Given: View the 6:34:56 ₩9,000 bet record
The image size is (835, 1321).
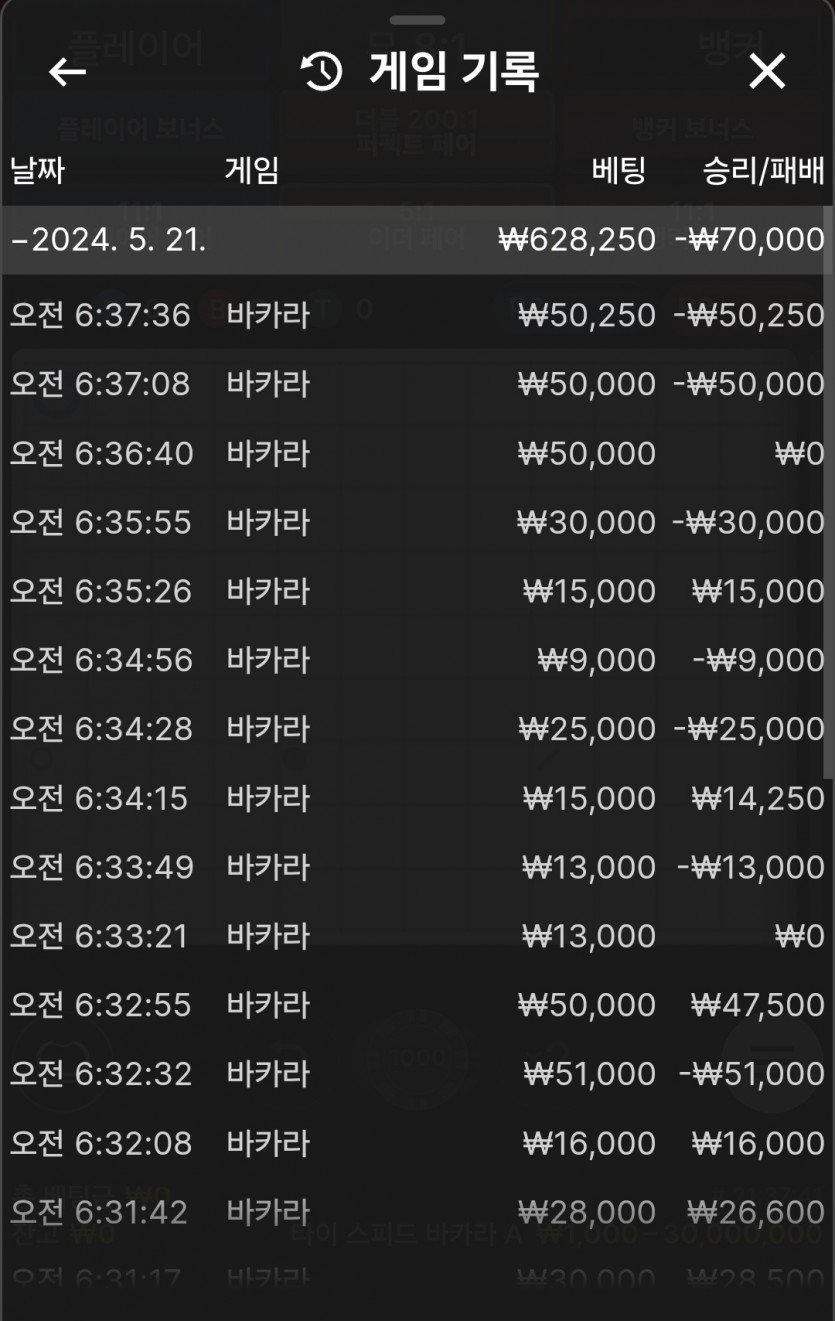Looking at the screenshot, I should click(x=416, y=660).
